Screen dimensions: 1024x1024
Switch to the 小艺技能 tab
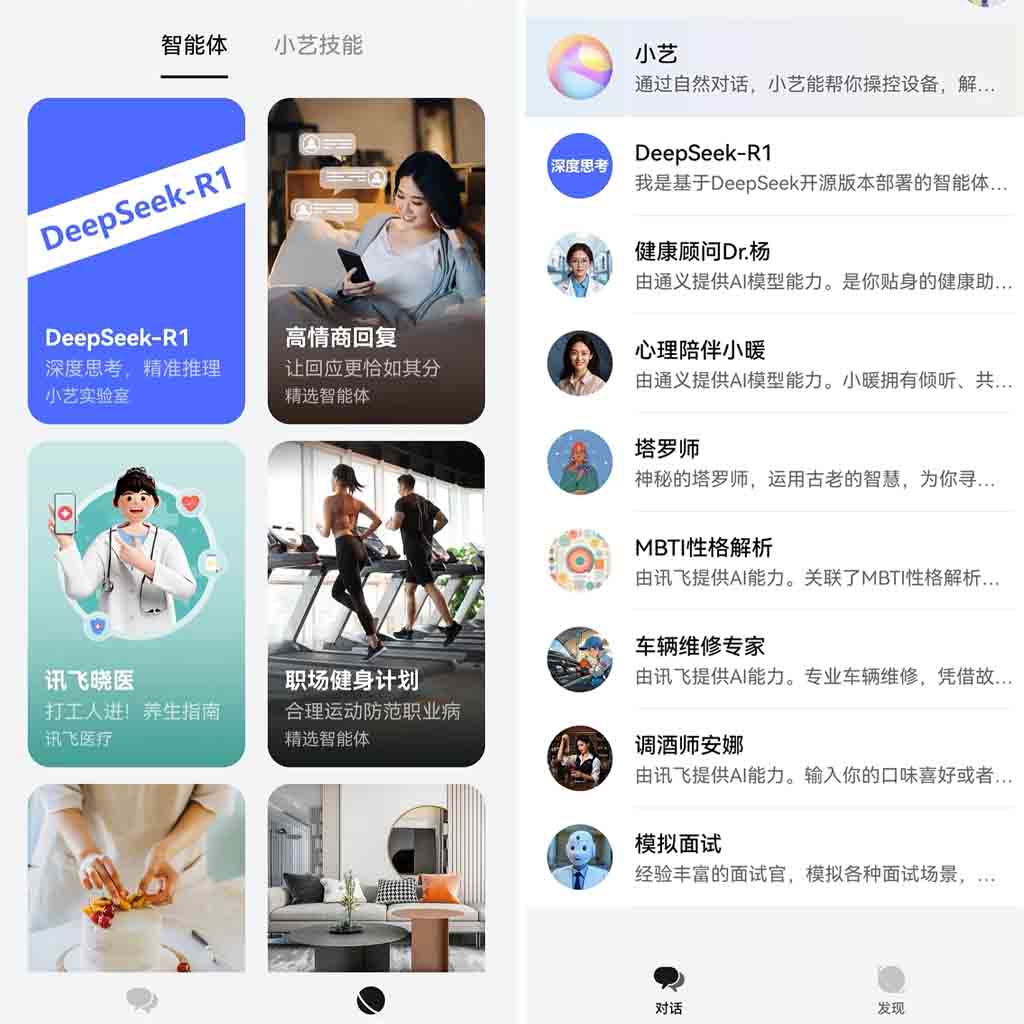(x=318, y=45)
